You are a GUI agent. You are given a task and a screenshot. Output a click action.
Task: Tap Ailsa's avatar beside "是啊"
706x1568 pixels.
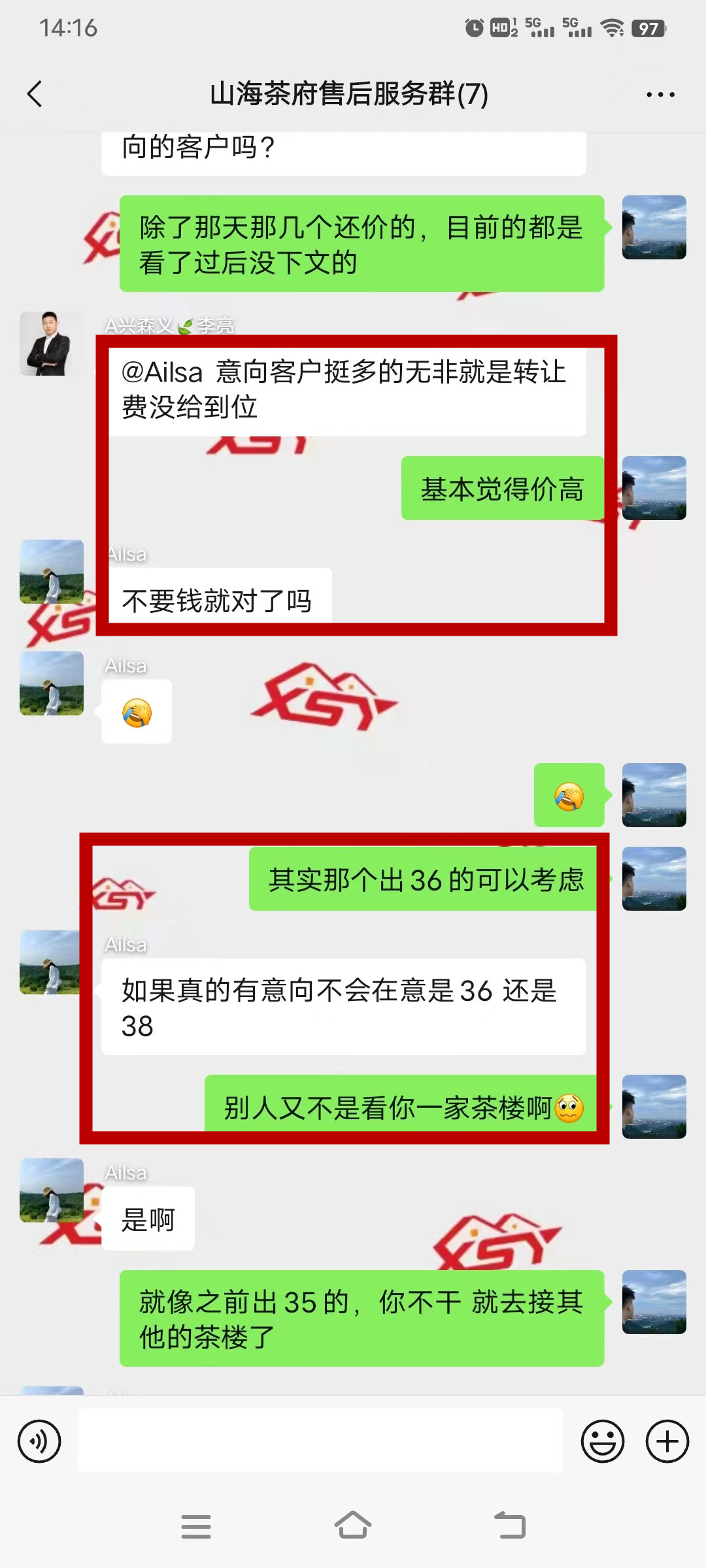click(51, 1190)
